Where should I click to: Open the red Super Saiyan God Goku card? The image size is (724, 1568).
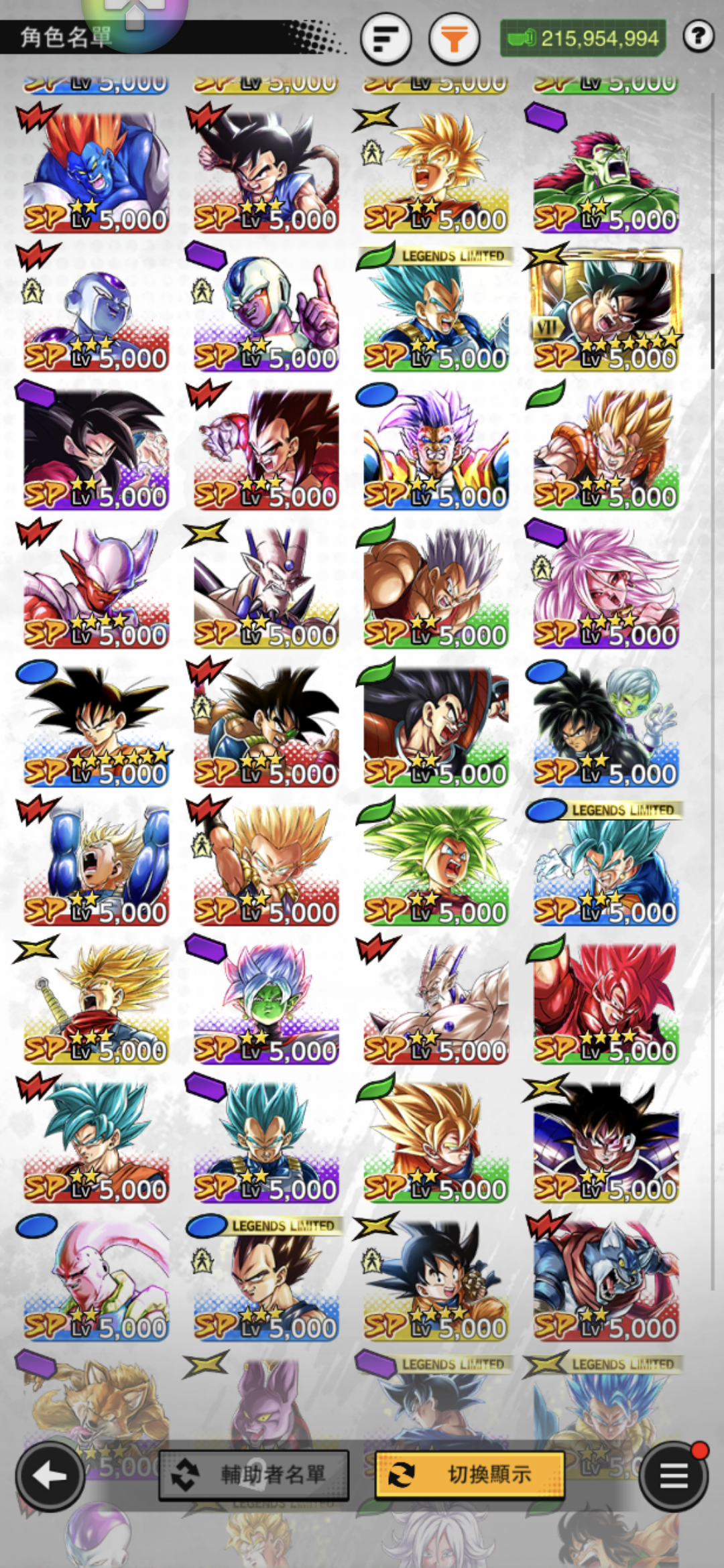click(x=606, y=1003)
